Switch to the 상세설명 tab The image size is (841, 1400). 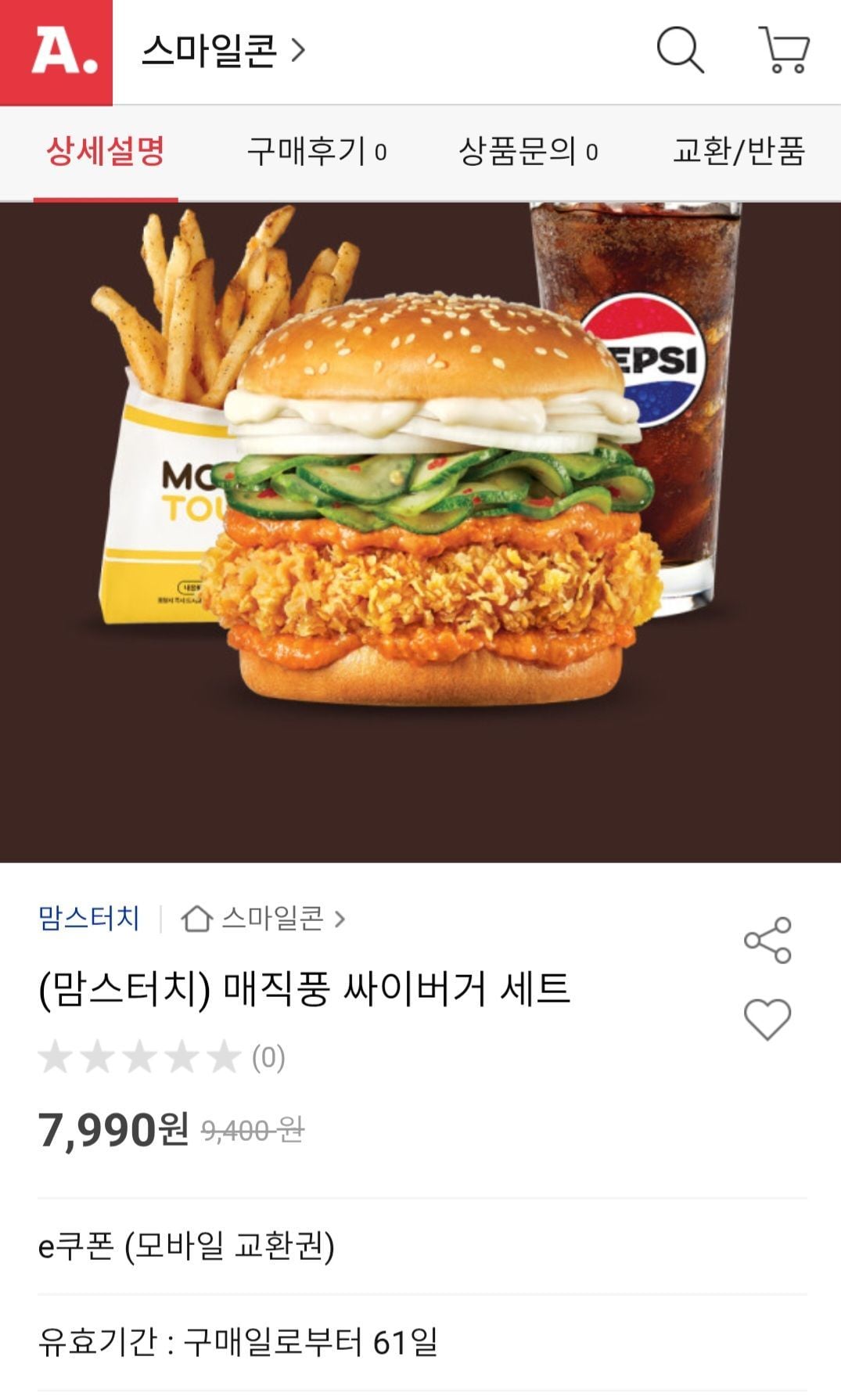coord(106,152)
